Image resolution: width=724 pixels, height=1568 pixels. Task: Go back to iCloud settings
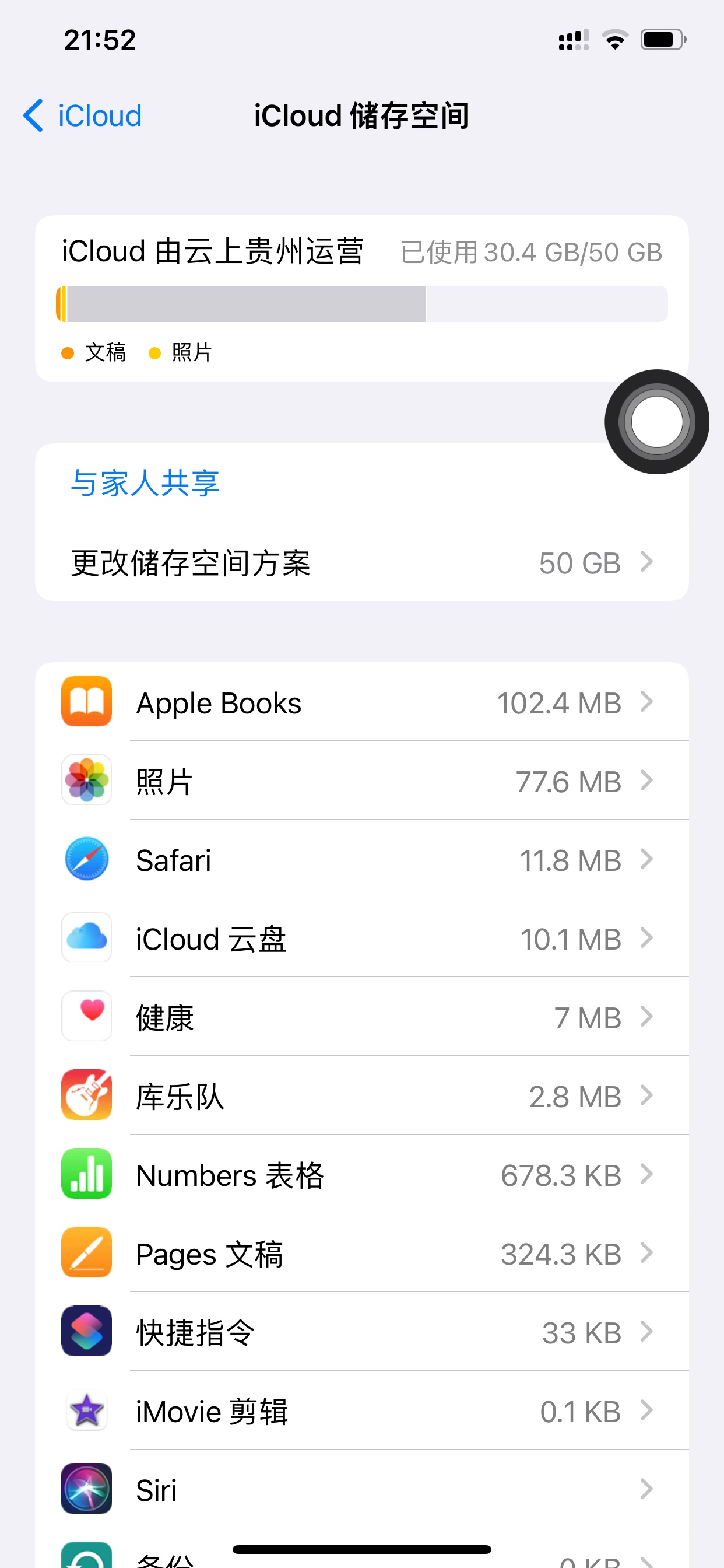(83, 116)
